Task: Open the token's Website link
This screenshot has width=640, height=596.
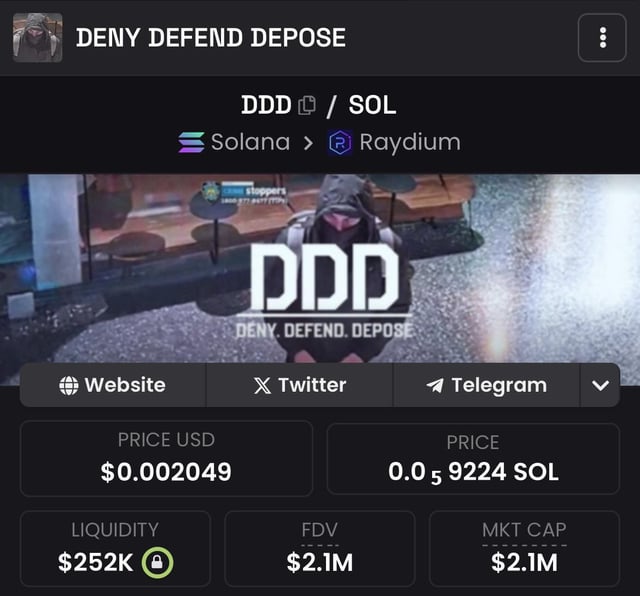Action: pyautogui.click(x=113, y=385)
